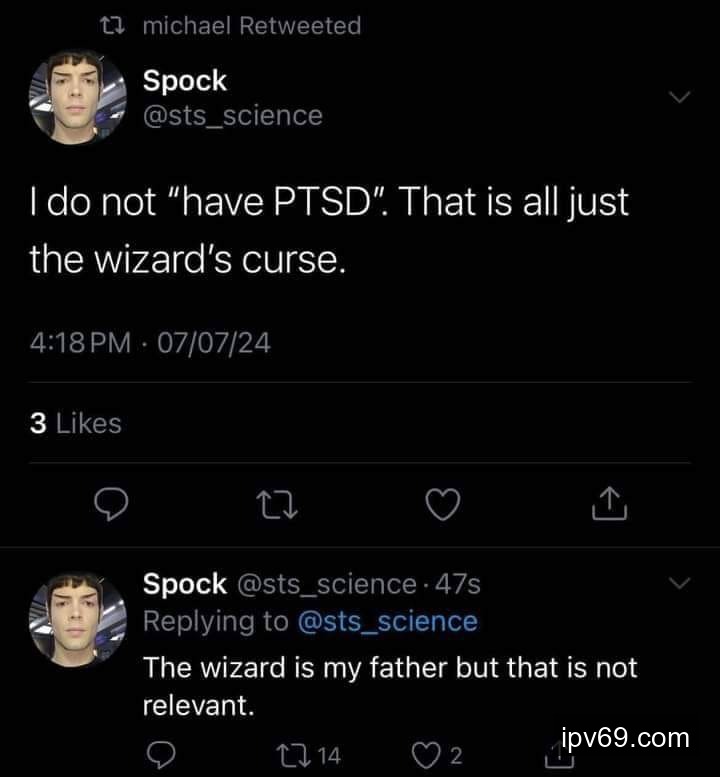View the 3 Likes list

point(76,423)
